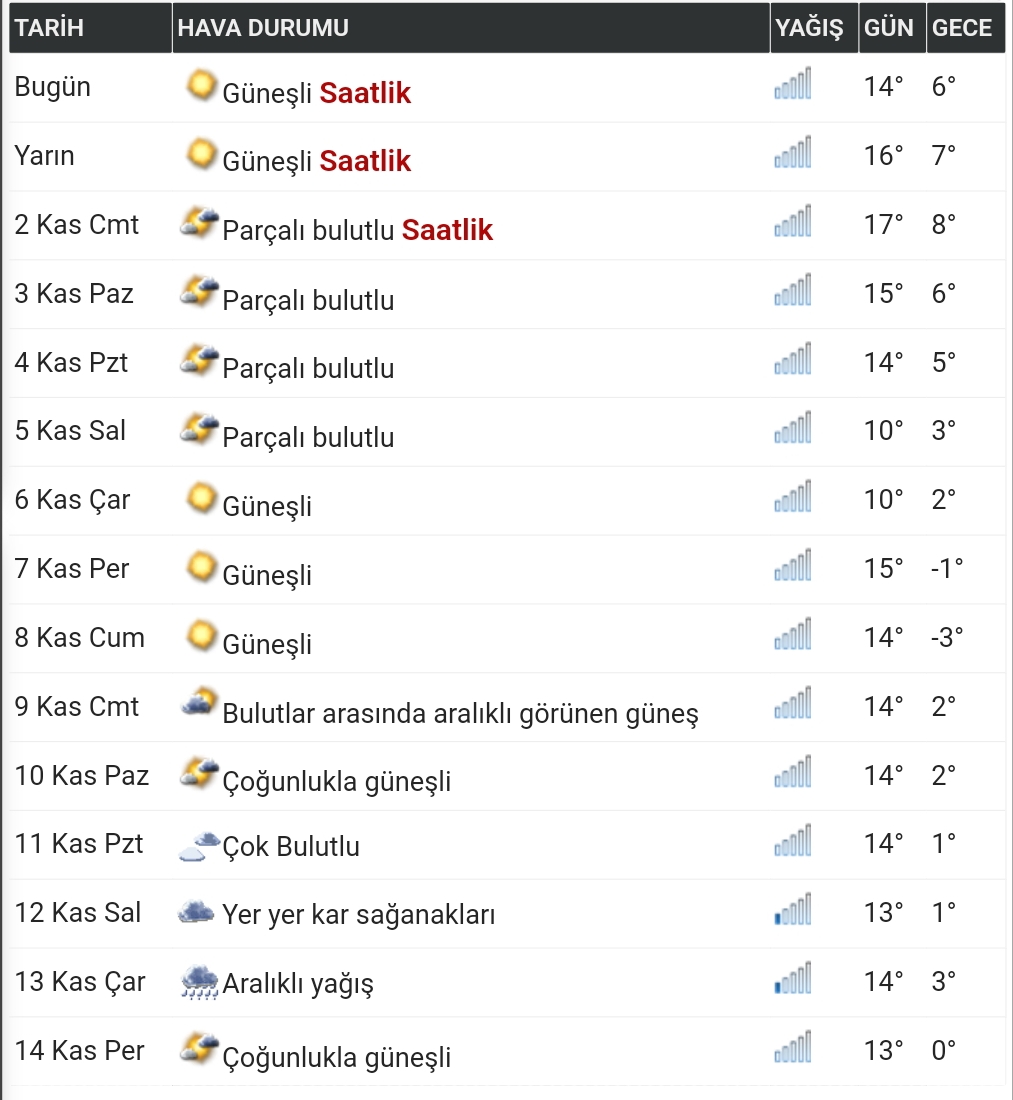The height and width of the screenshot is (1100, 1013).
Task: Open the Saatlik link for Bugün
Action: 365,93
